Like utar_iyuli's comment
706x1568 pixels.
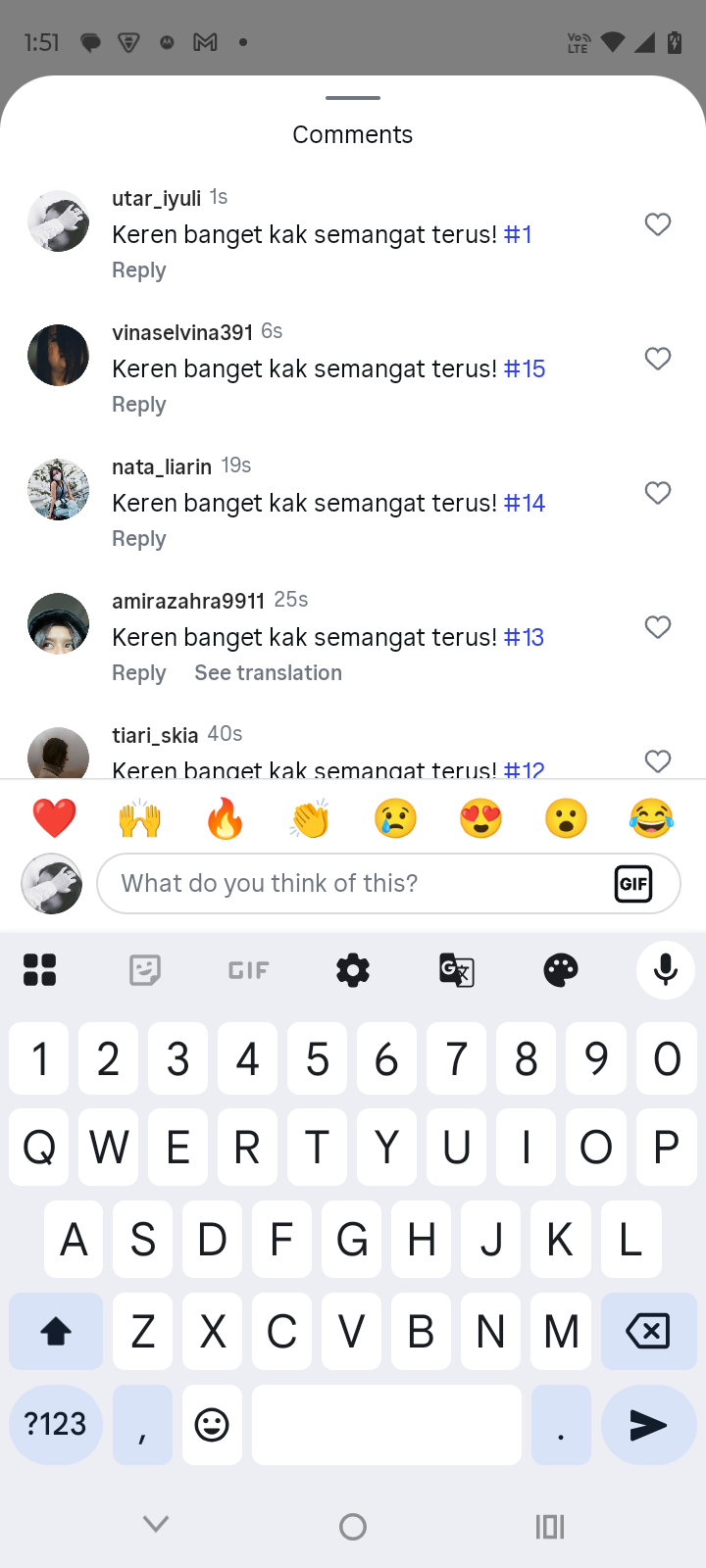tap(658, 224)
